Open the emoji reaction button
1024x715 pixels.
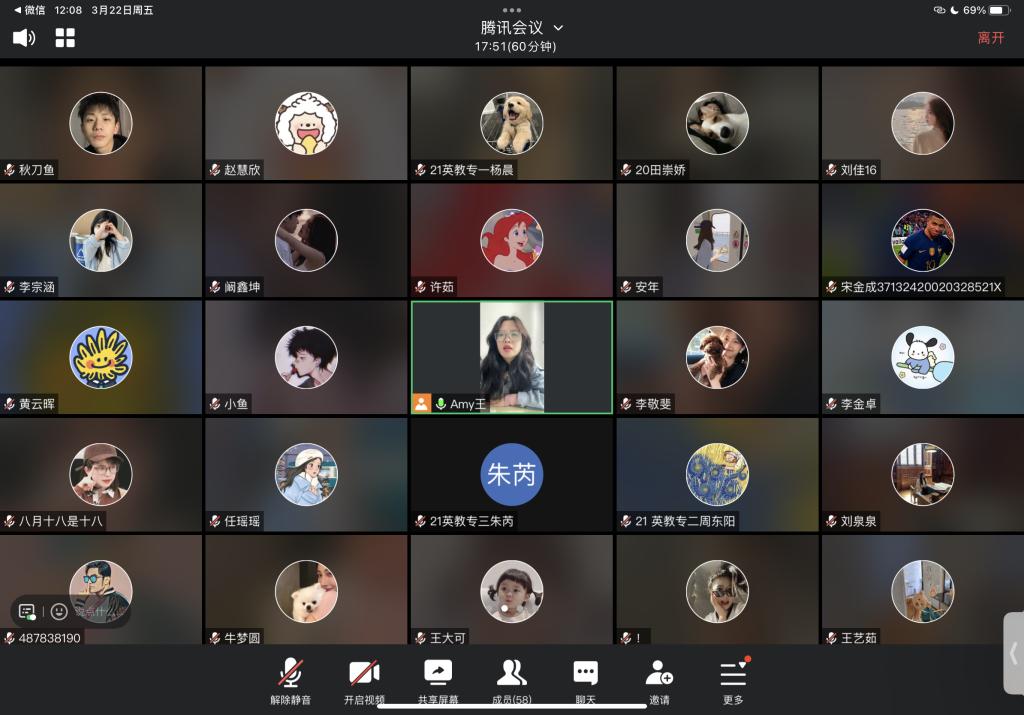pyautogui.click(x=60, y=610)
